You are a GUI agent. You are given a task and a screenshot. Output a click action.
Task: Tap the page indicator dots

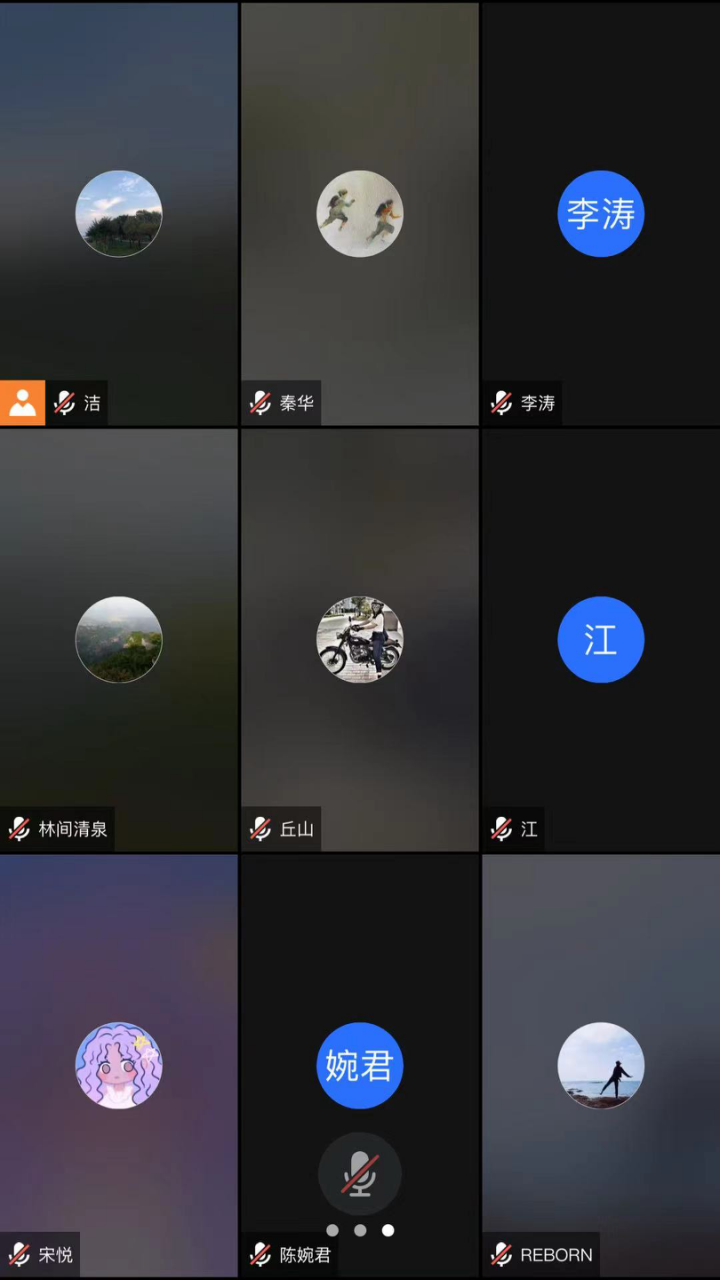pos(360,1231)
